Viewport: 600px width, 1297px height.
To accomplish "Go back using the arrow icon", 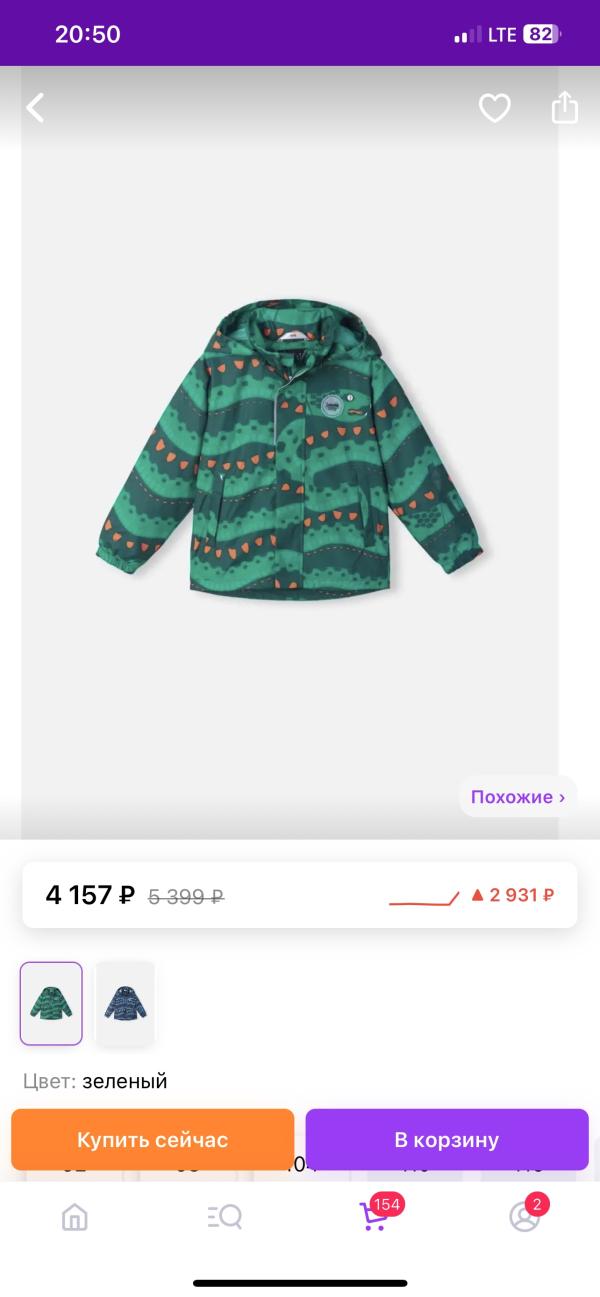I will pos(36,108).
